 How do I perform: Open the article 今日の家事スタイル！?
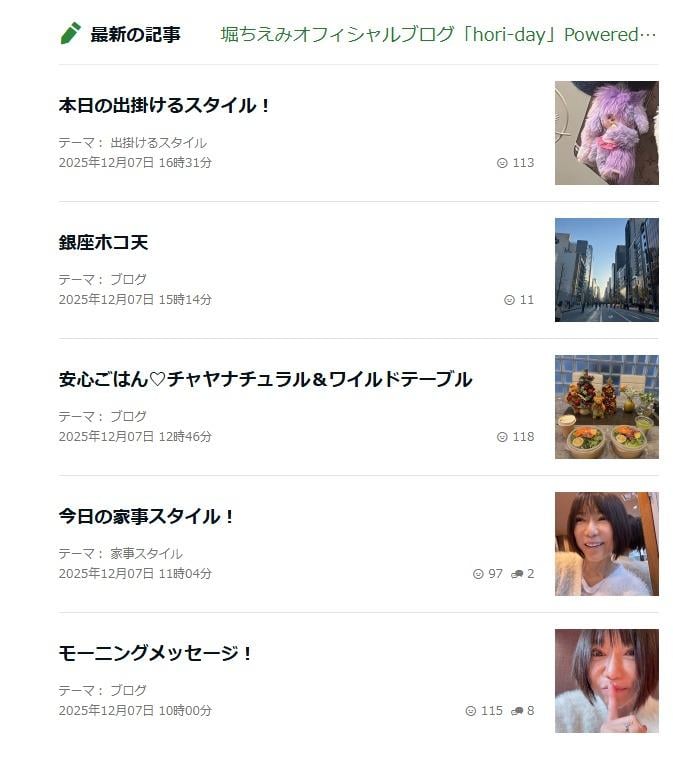[147, 517]
